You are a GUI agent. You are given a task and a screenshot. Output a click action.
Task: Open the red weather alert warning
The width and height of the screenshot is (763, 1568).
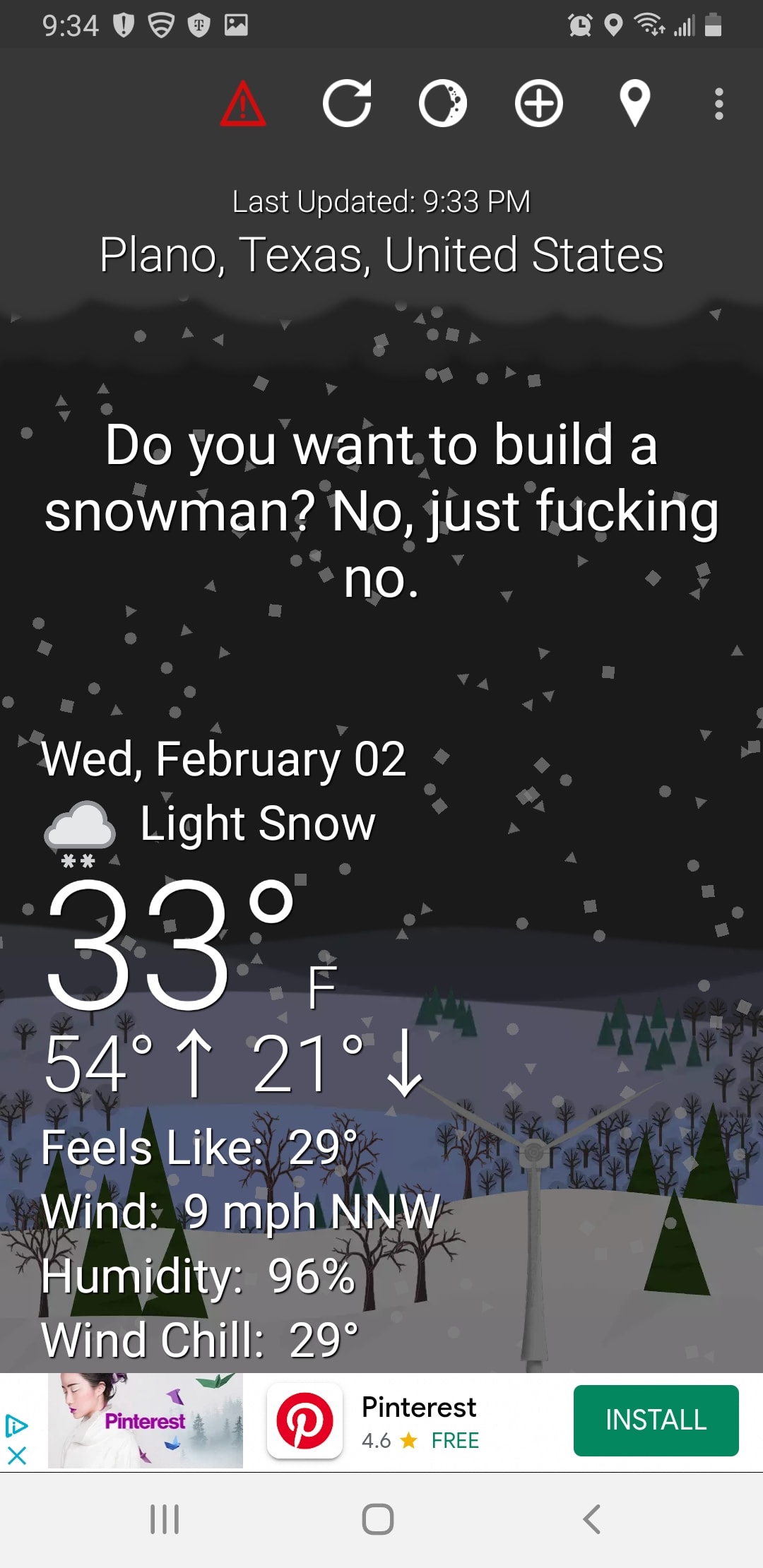tap(243, 105)
